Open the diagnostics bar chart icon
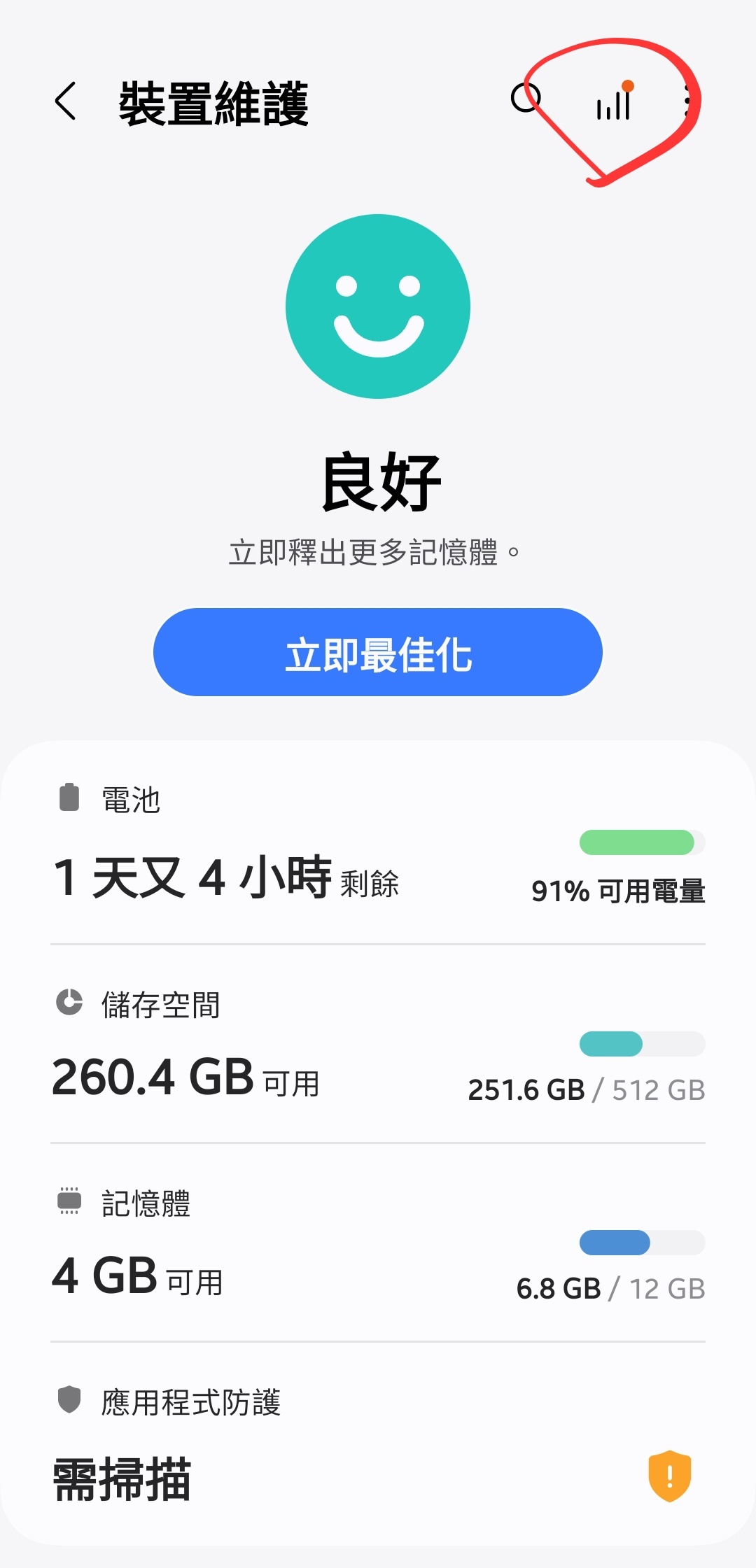Viewport: 756px width, 1568px height. tap(614, 102)
